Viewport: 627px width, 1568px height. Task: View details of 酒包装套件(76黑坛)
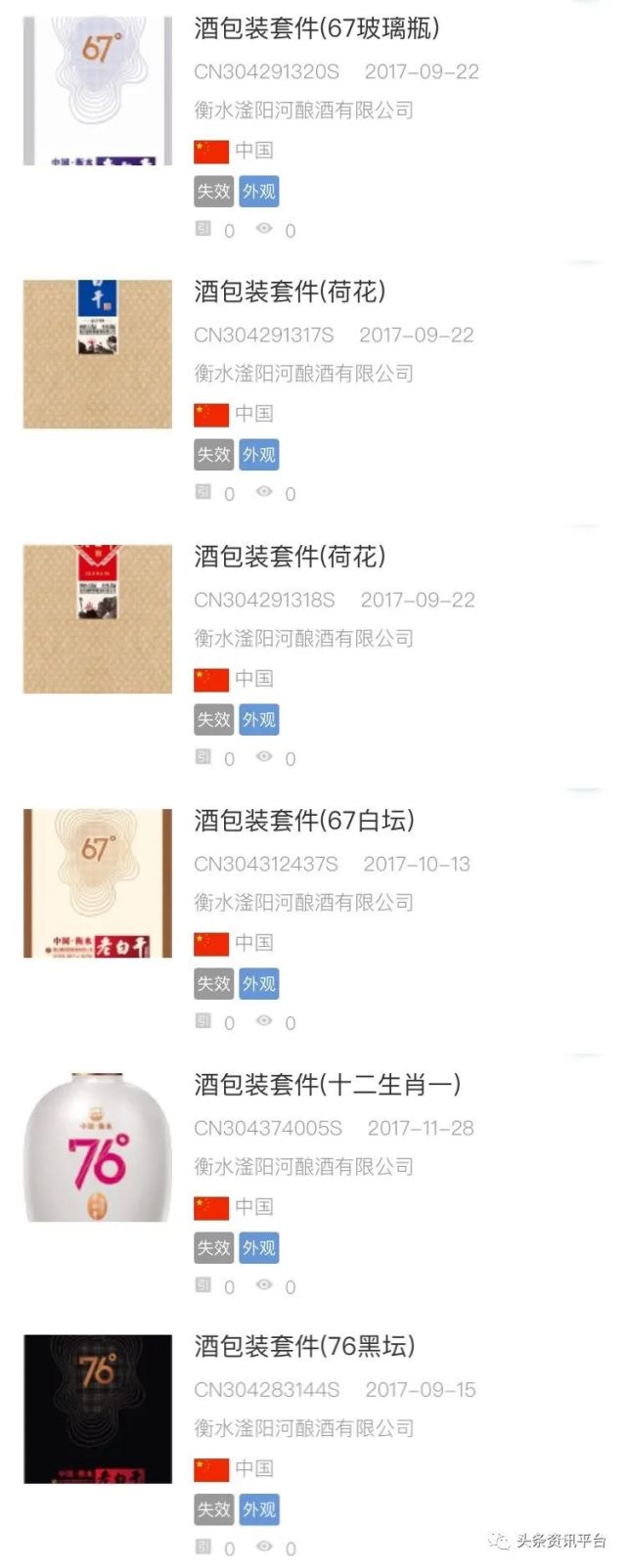(304, 1347)
